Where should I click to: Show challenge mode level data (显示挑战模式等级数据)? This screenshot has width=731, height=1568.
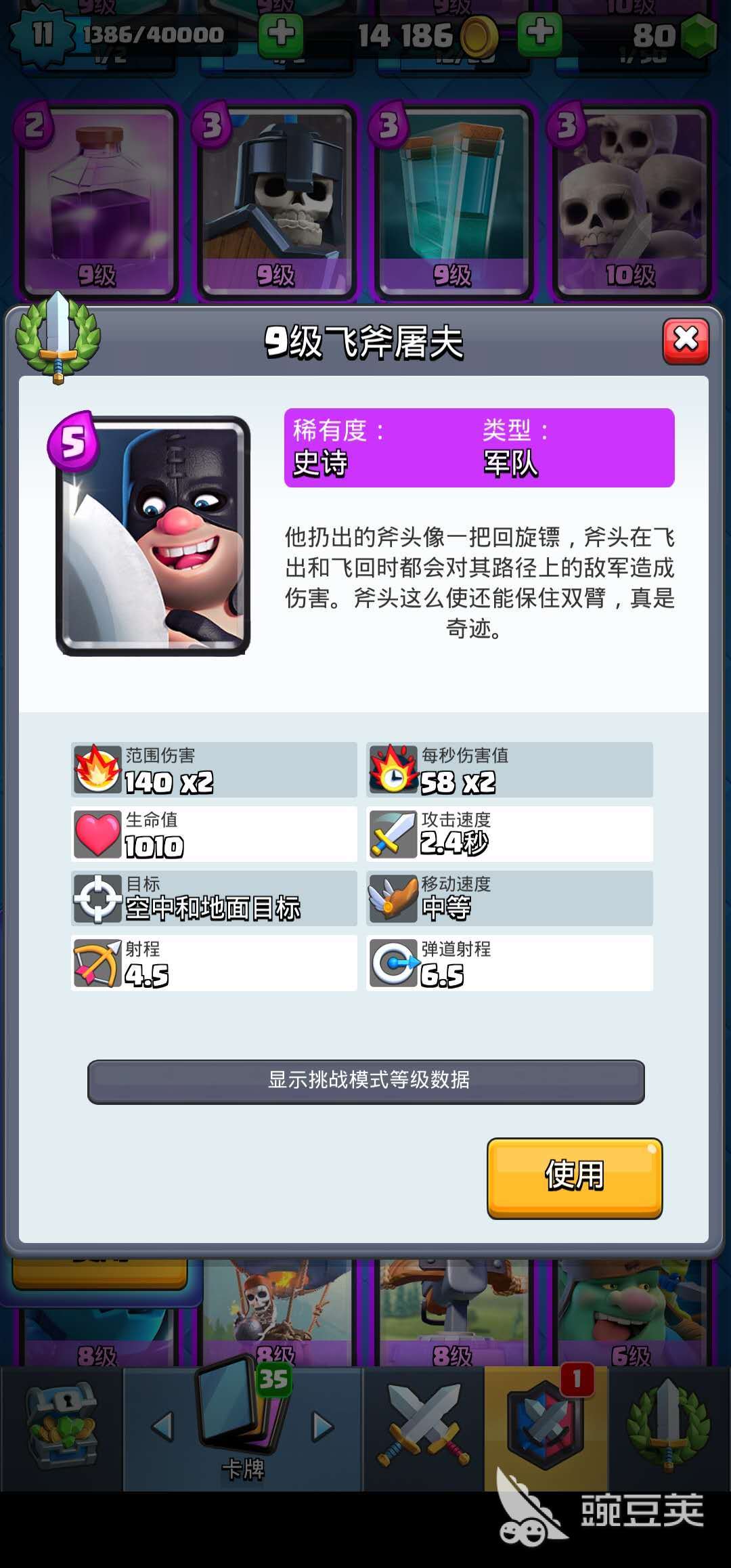[365, 1081]
